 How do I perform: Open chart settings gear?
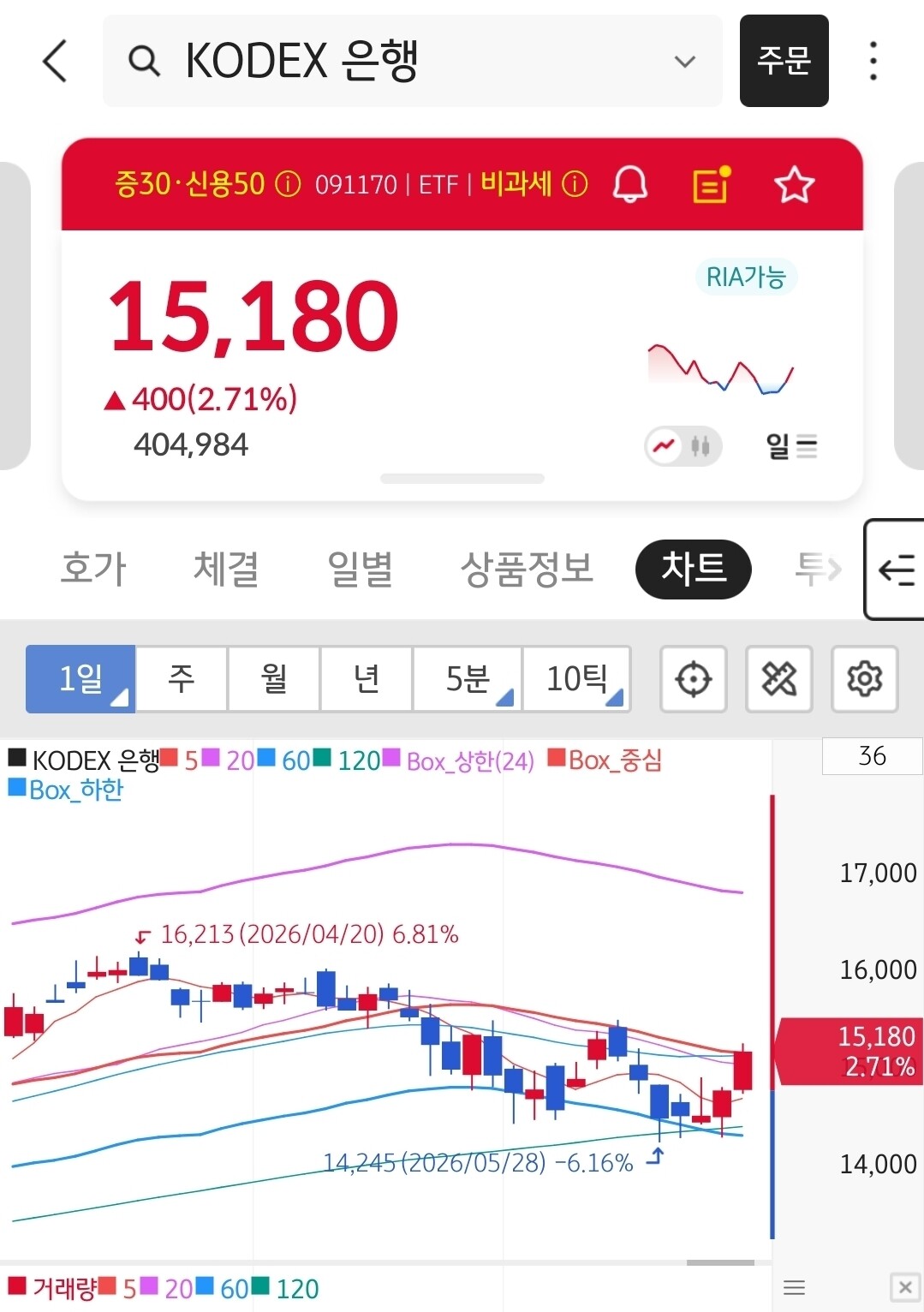865,679
